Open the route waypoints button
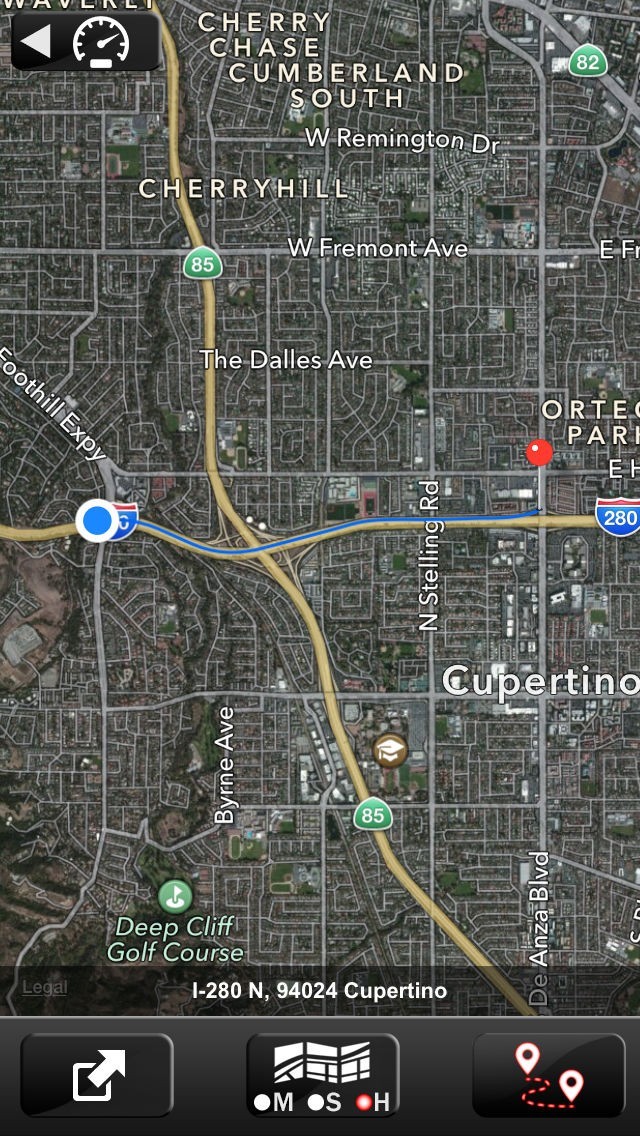This screenshot has width=640, height=1136. tap(548, 1076)
